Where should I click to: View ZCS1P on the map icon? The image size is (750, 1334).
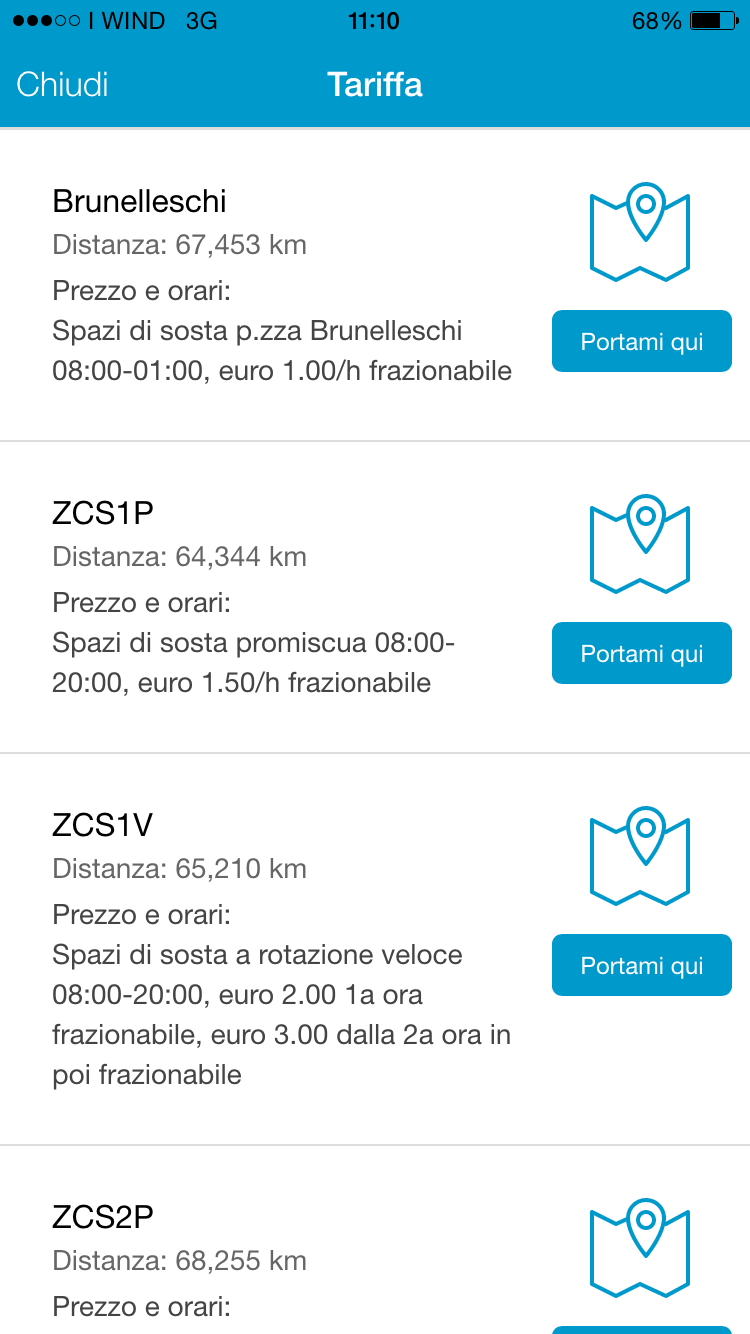[640, 544]
